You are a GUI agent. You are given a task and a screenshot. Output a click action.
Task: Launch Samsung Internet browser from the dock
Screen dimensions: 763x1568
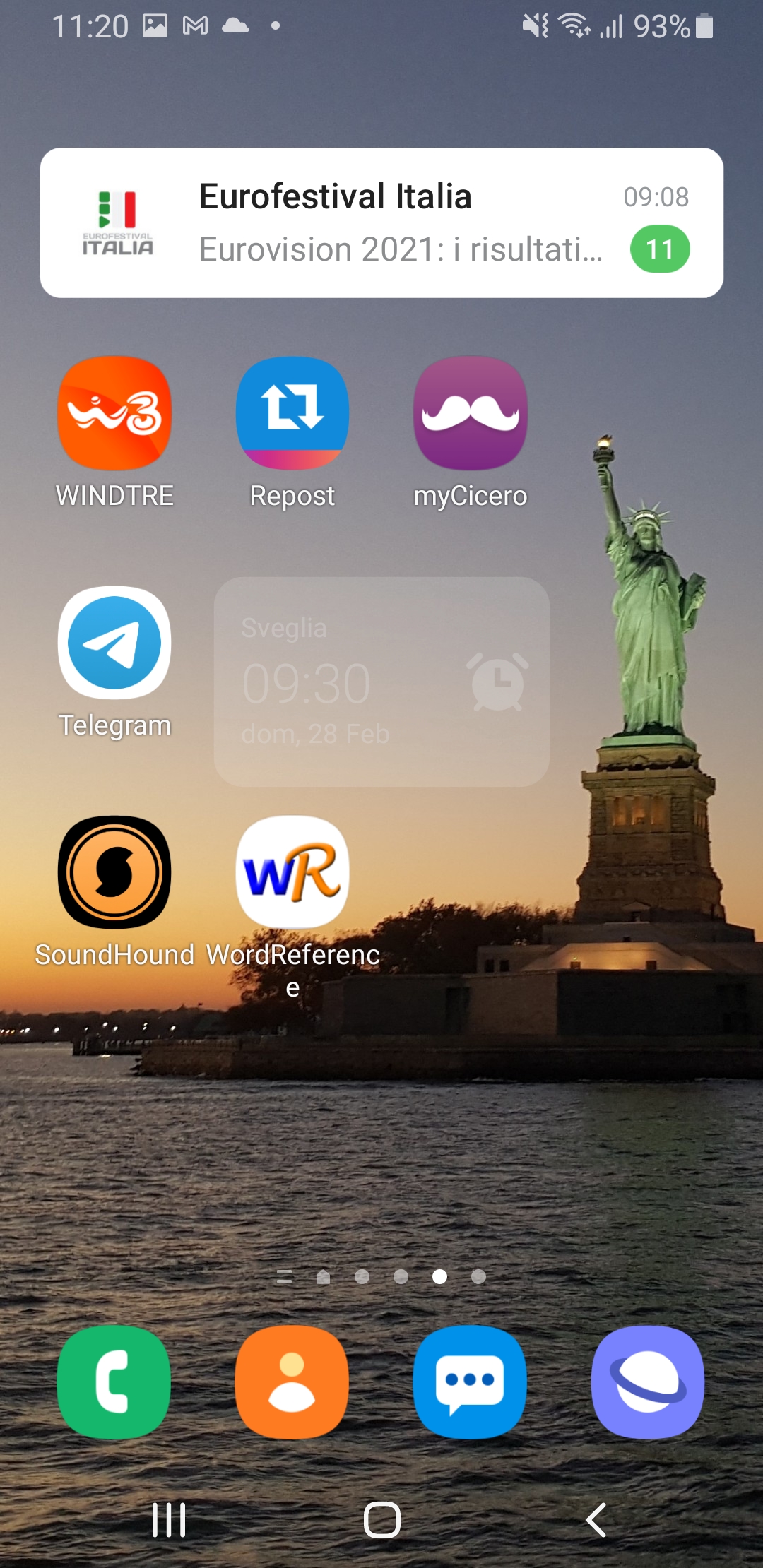(x=648, y=1382)
